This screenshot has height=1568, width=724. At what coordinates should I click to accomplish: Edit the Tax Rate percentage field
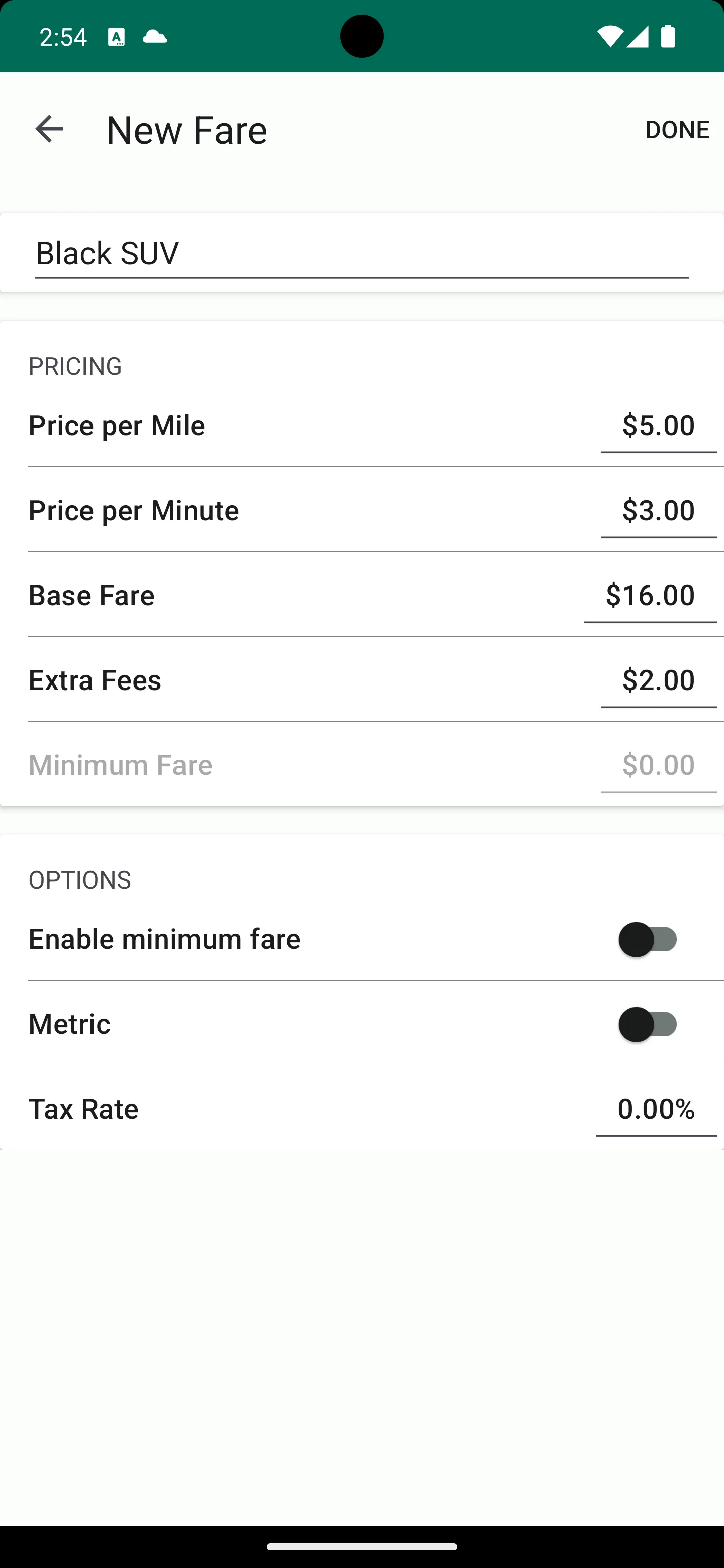coord(656,1110)
